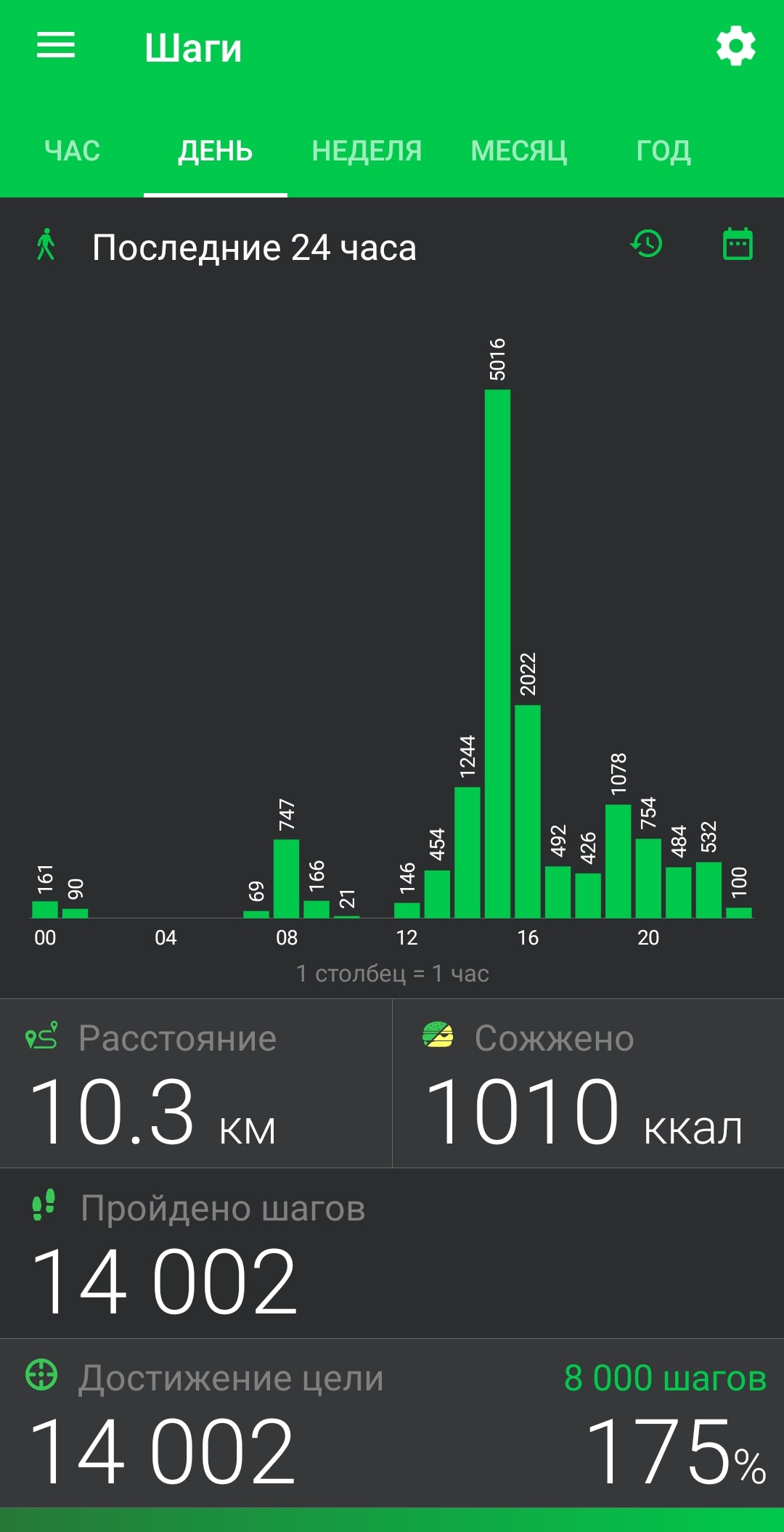
Task: Switch to the НЕДЕЛЯ tab
Action: point(367,151)
